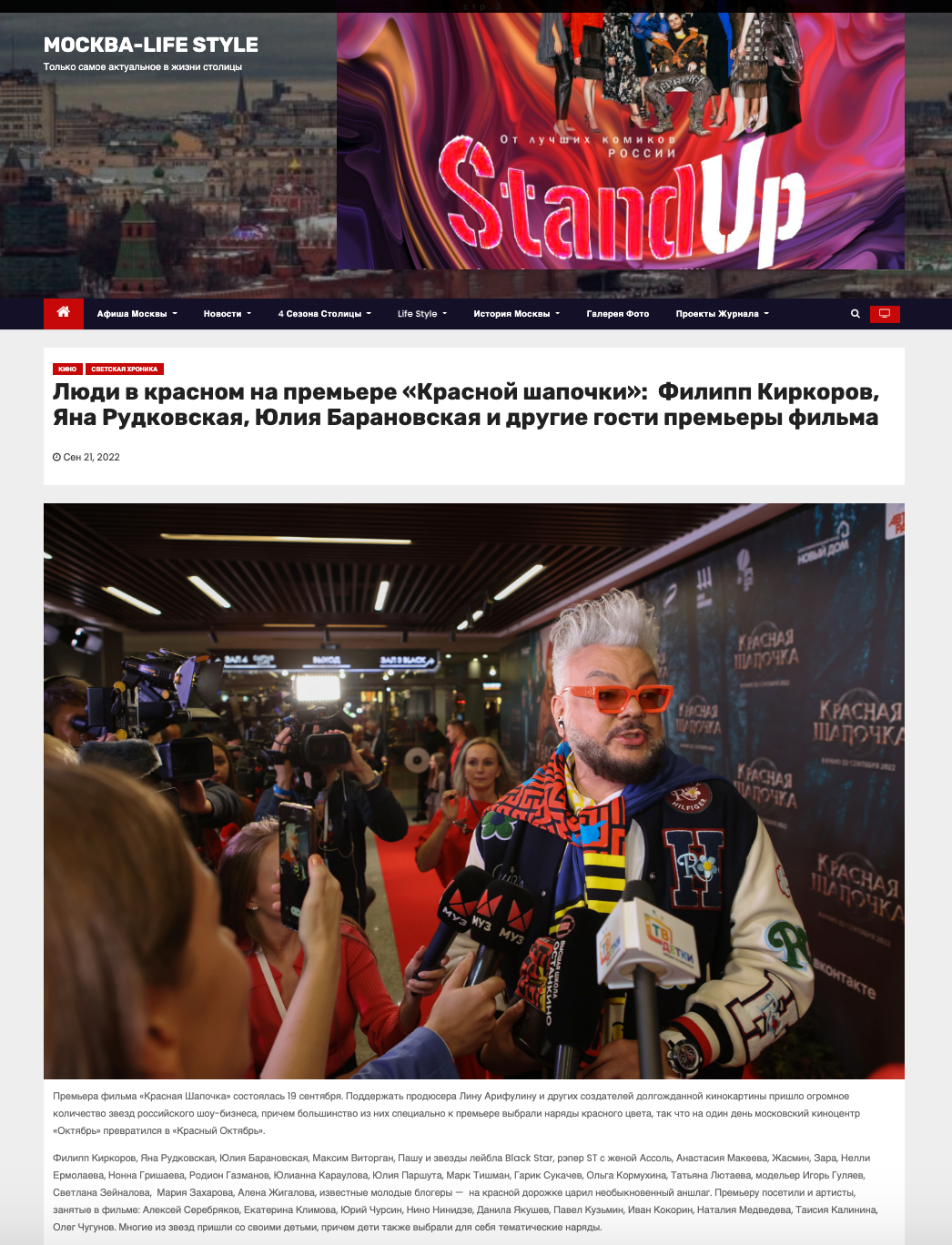Screen dimensions: 952x1245
Task: Expand Проекты Журнала menu
Action: (x=722, y=314)
